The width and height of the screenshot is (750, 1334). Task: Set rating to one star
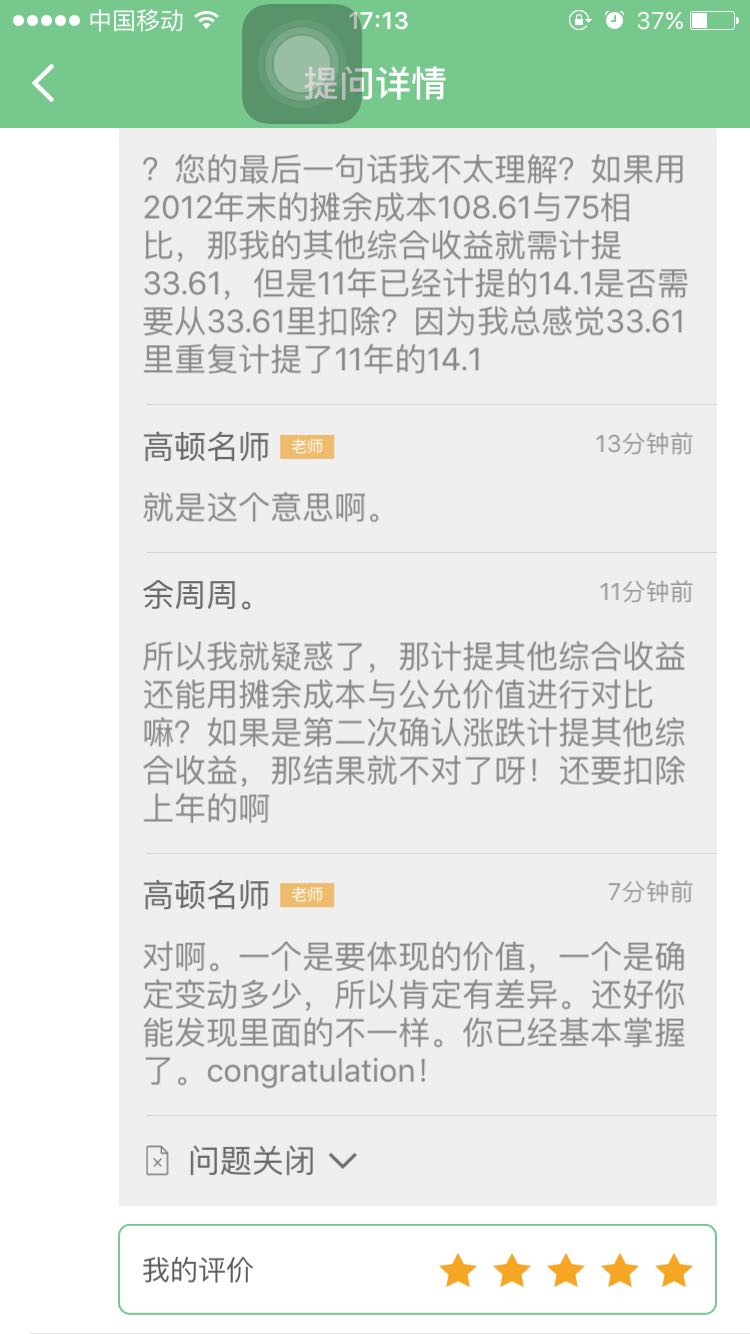[x=458, y=1270]
